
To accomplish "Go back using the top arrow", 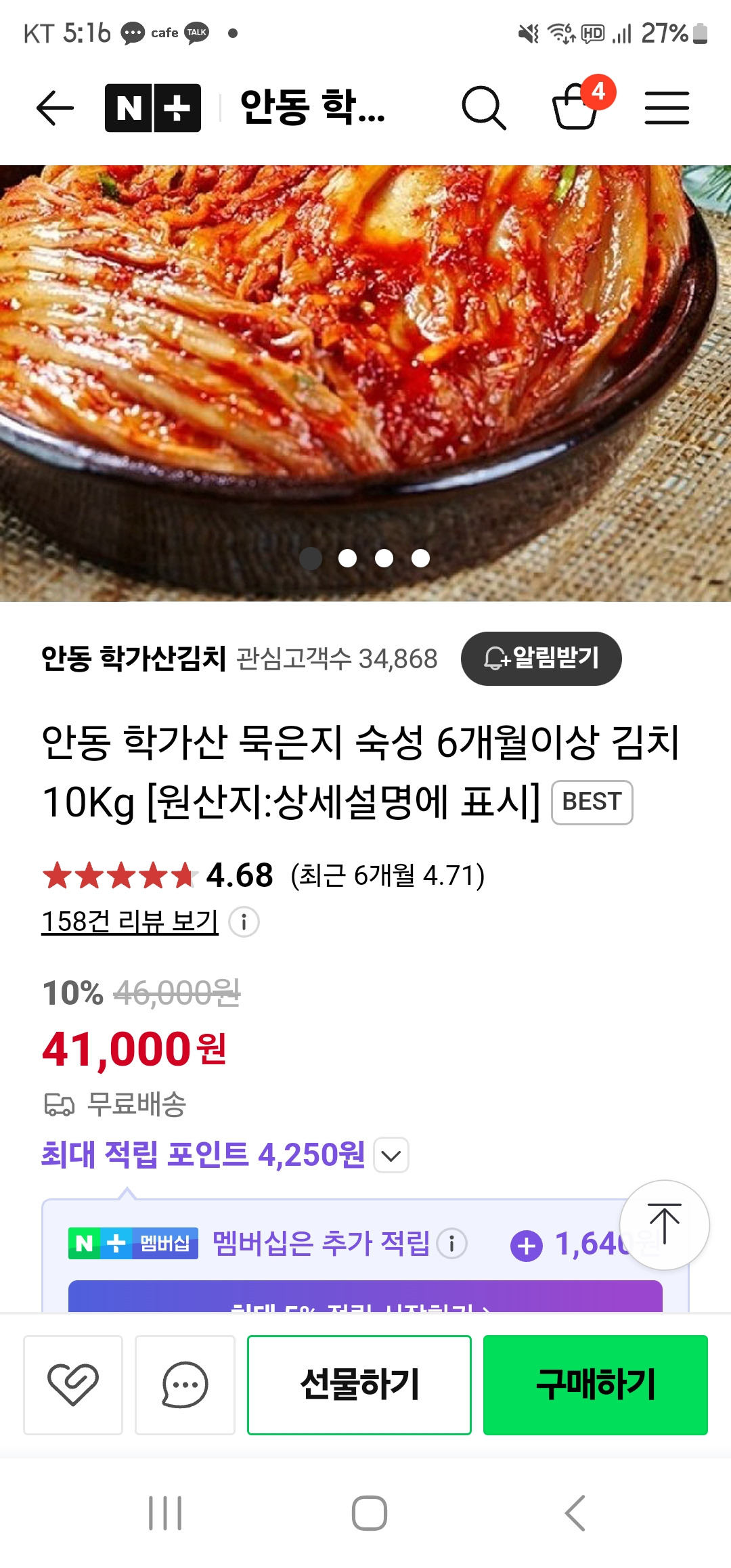I will (x=54, y=108).
